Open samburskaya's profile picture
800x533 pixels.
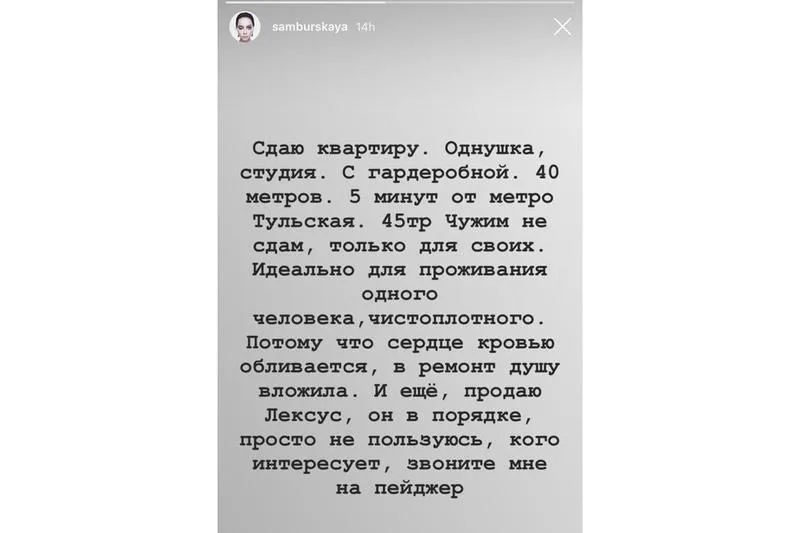click(244, 27)
